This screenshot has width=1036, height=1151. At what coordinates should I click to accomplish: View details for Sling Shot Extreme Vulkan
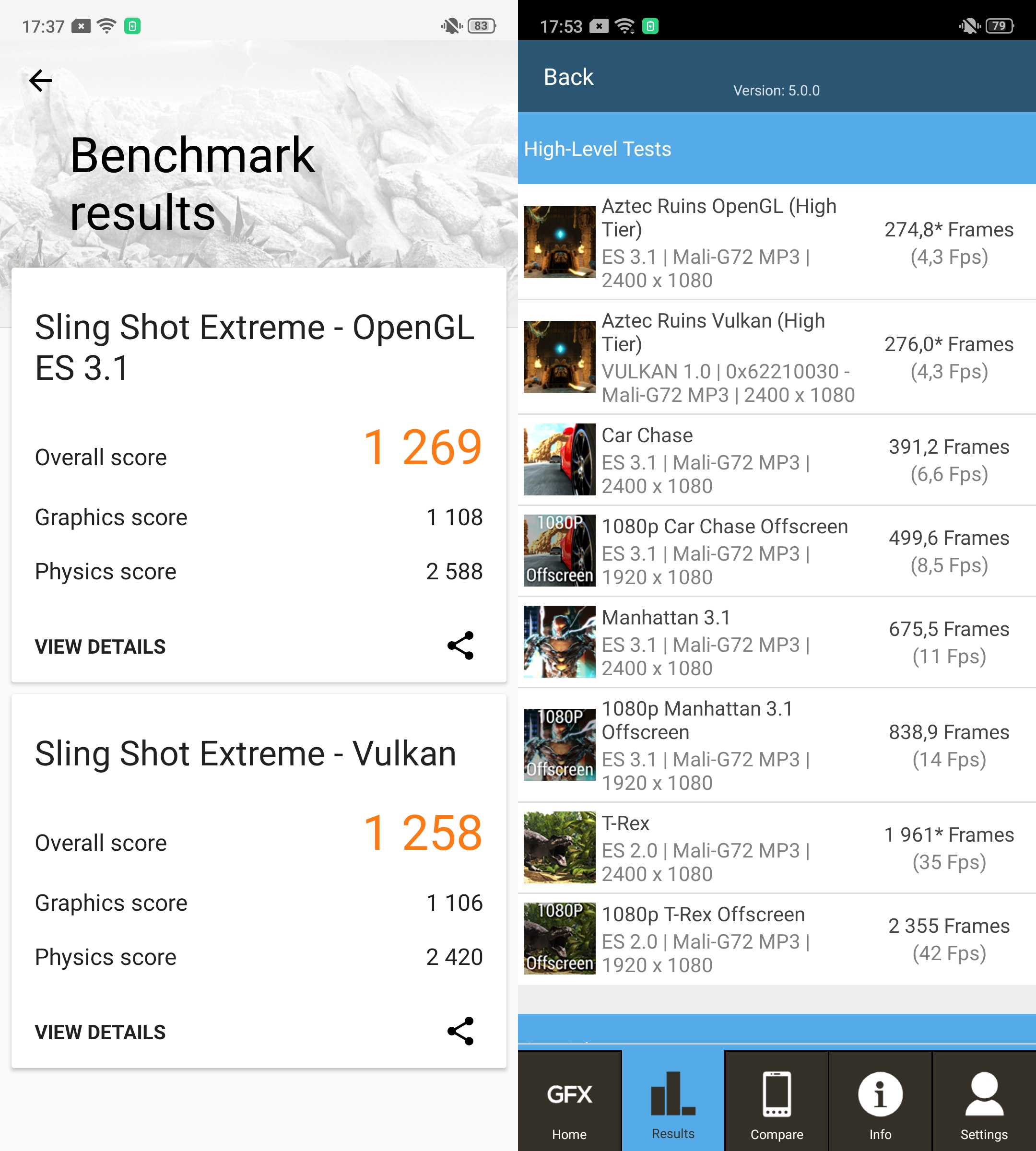coord(100,1032)
